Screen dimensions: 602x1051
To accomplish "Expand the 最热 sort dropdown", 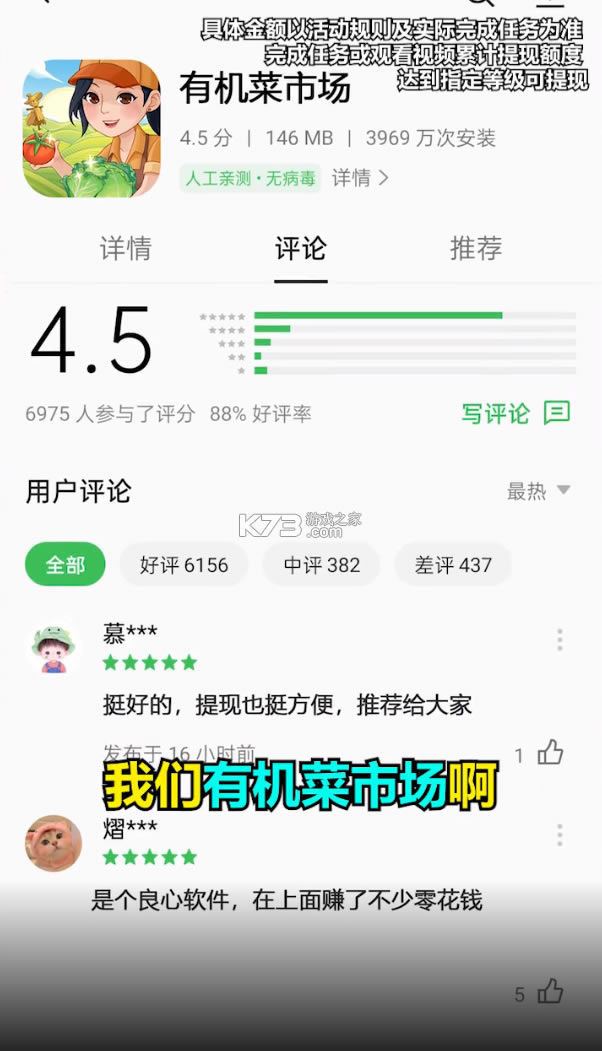I will (x=538, y=491).
